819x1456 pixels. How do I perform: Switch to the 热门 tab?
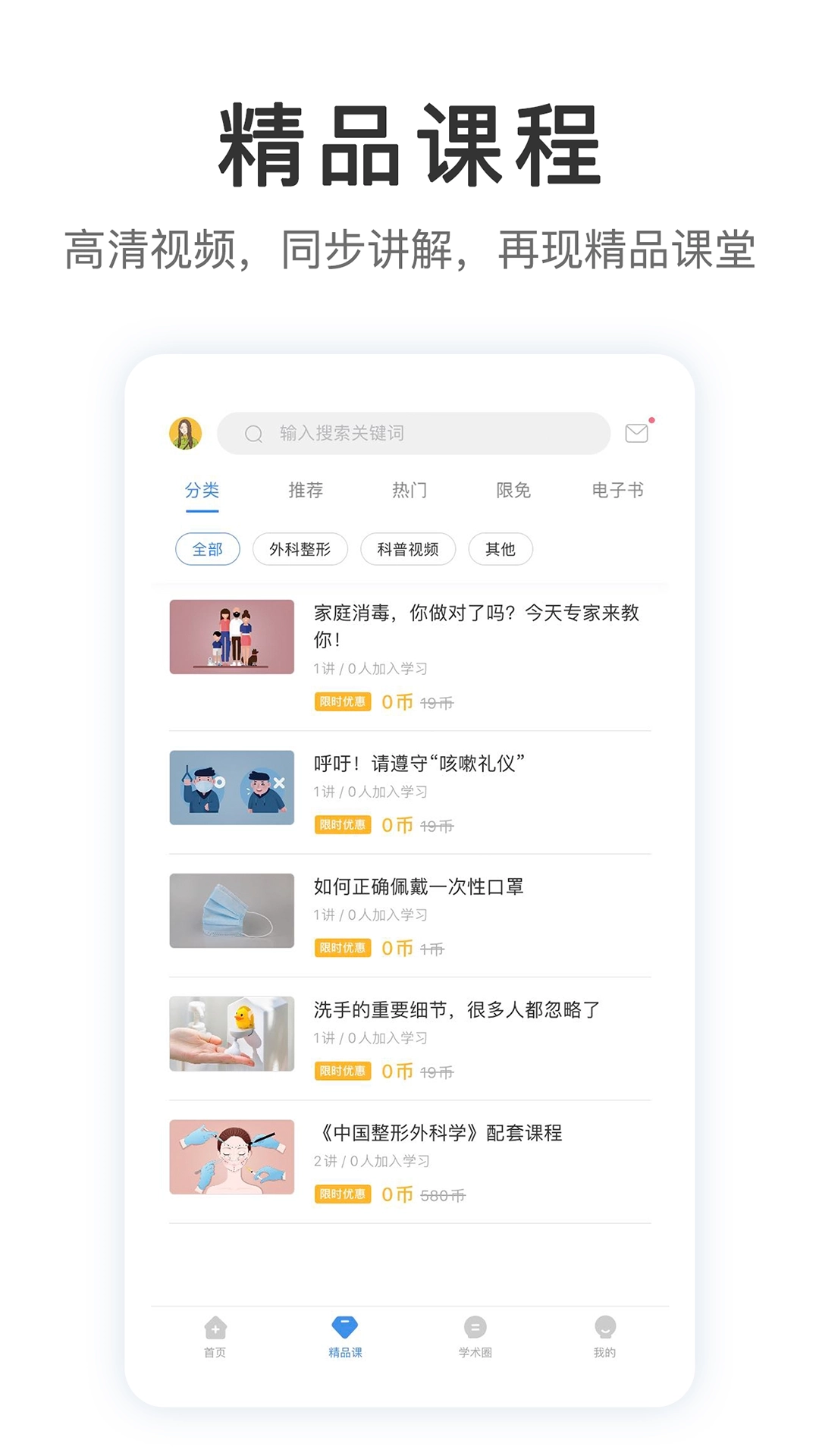click(x=410, y=491)
